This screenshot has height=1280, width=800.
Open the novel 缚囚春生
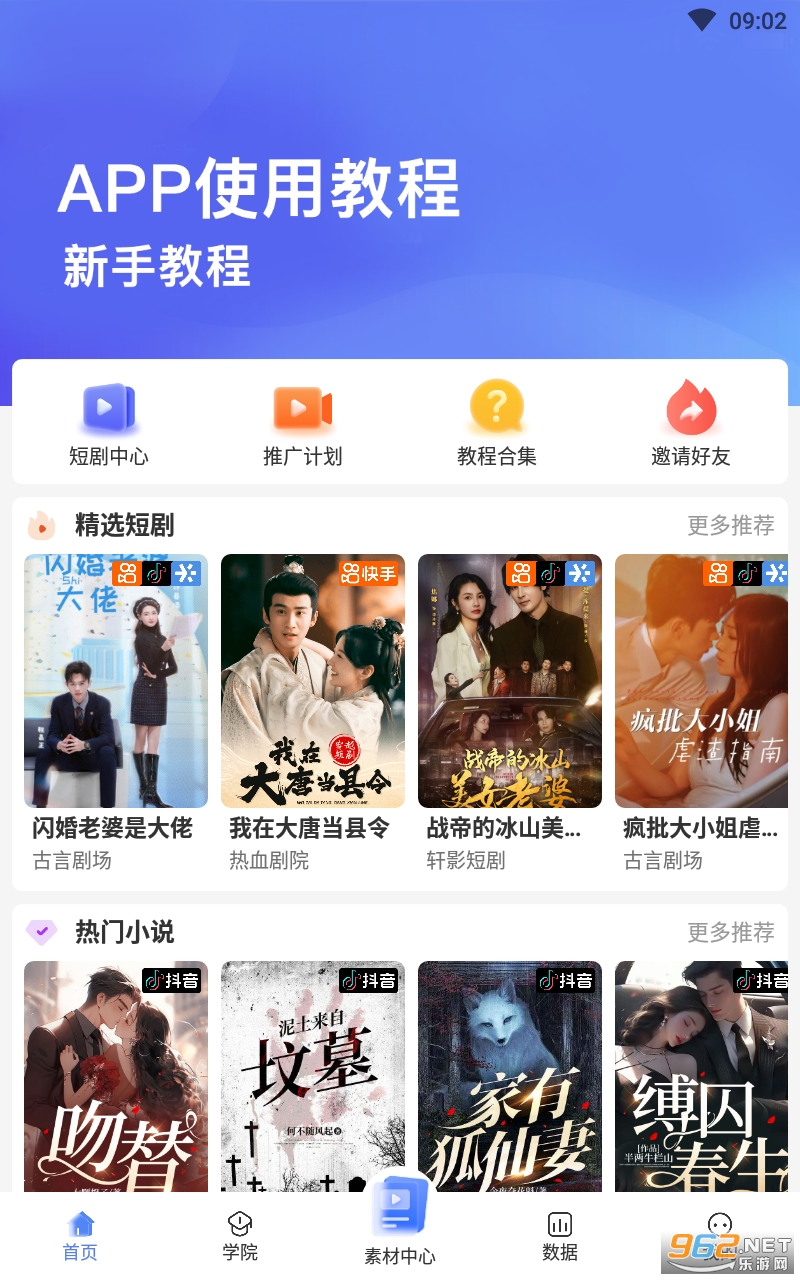click(x=701, y=1075)
